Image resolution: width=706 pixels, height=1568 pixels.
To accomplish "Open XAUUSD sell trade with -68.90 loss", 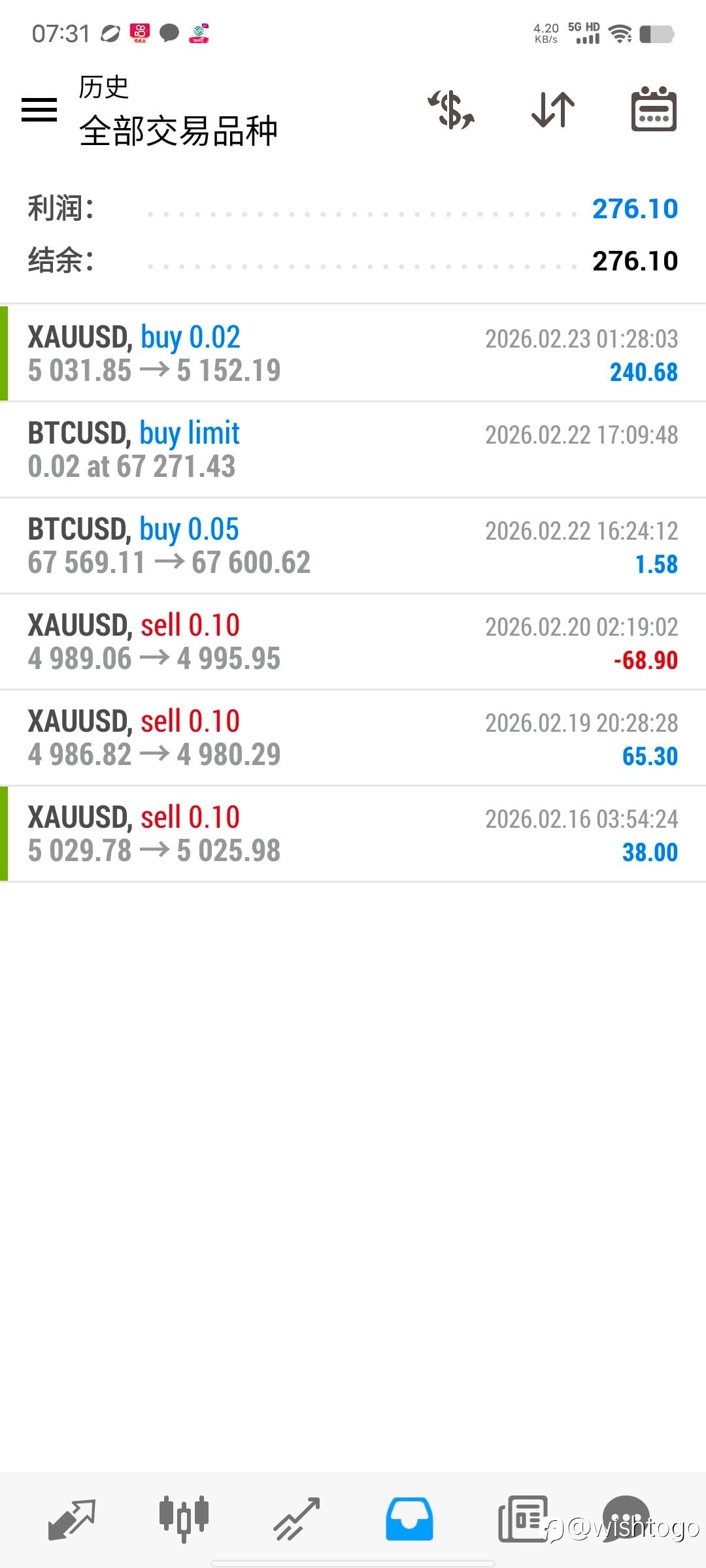I will (353, 642).
